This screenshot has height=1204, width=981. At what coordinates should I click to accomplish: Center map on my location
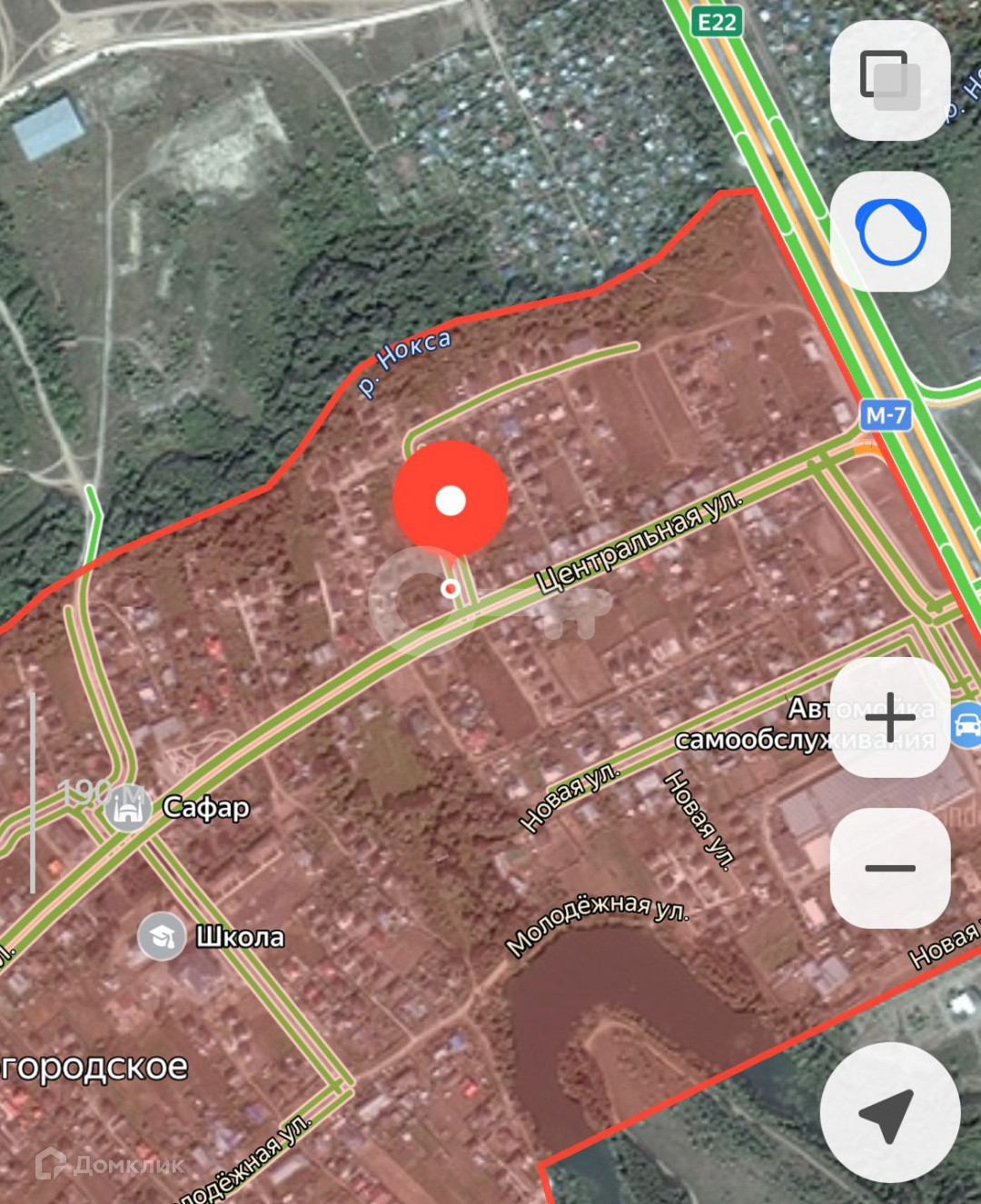pyautogui.click(x=889, y=1113)
